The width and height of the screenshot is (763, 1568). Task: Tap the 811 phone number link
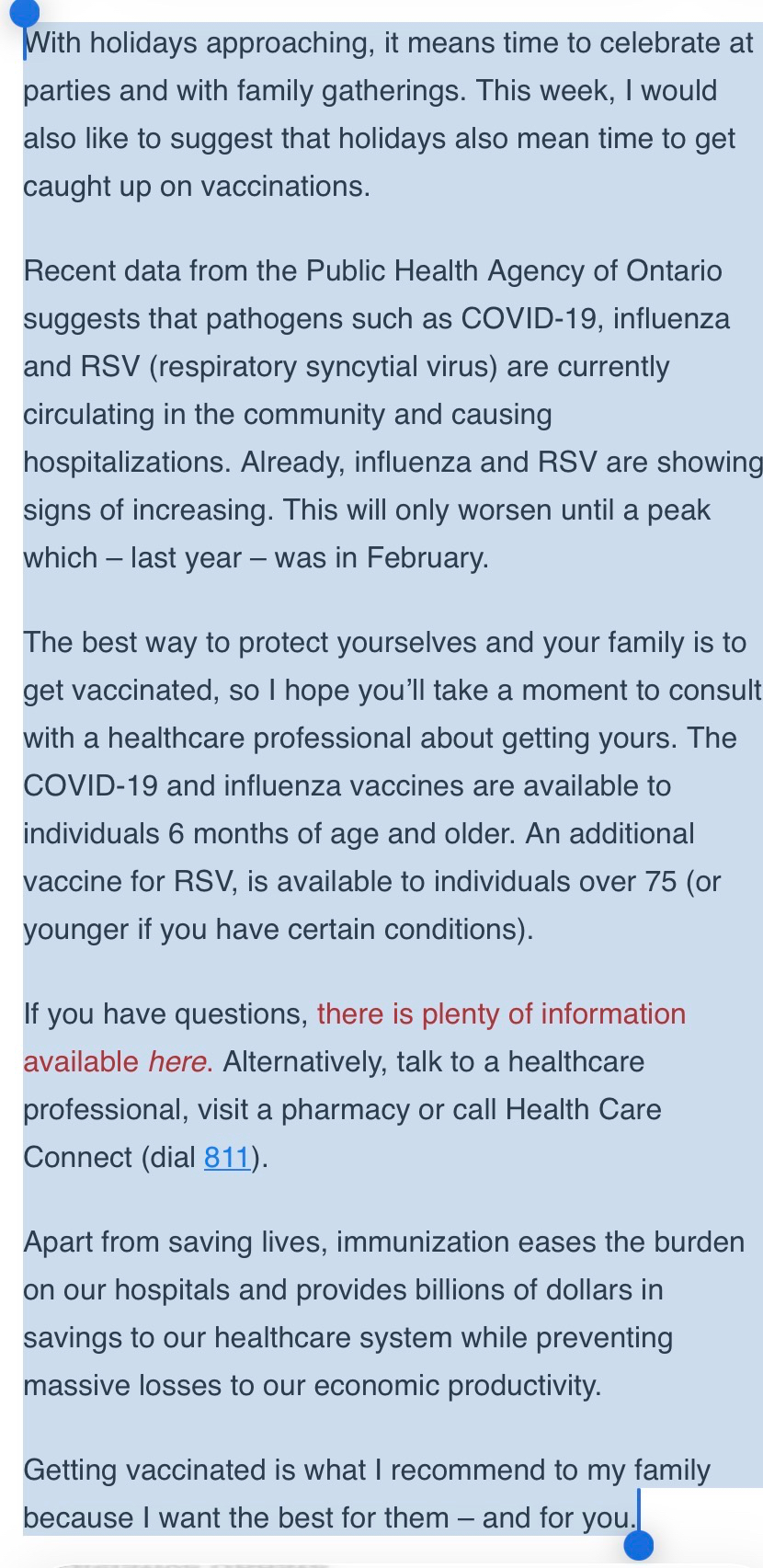[227, 1157]
